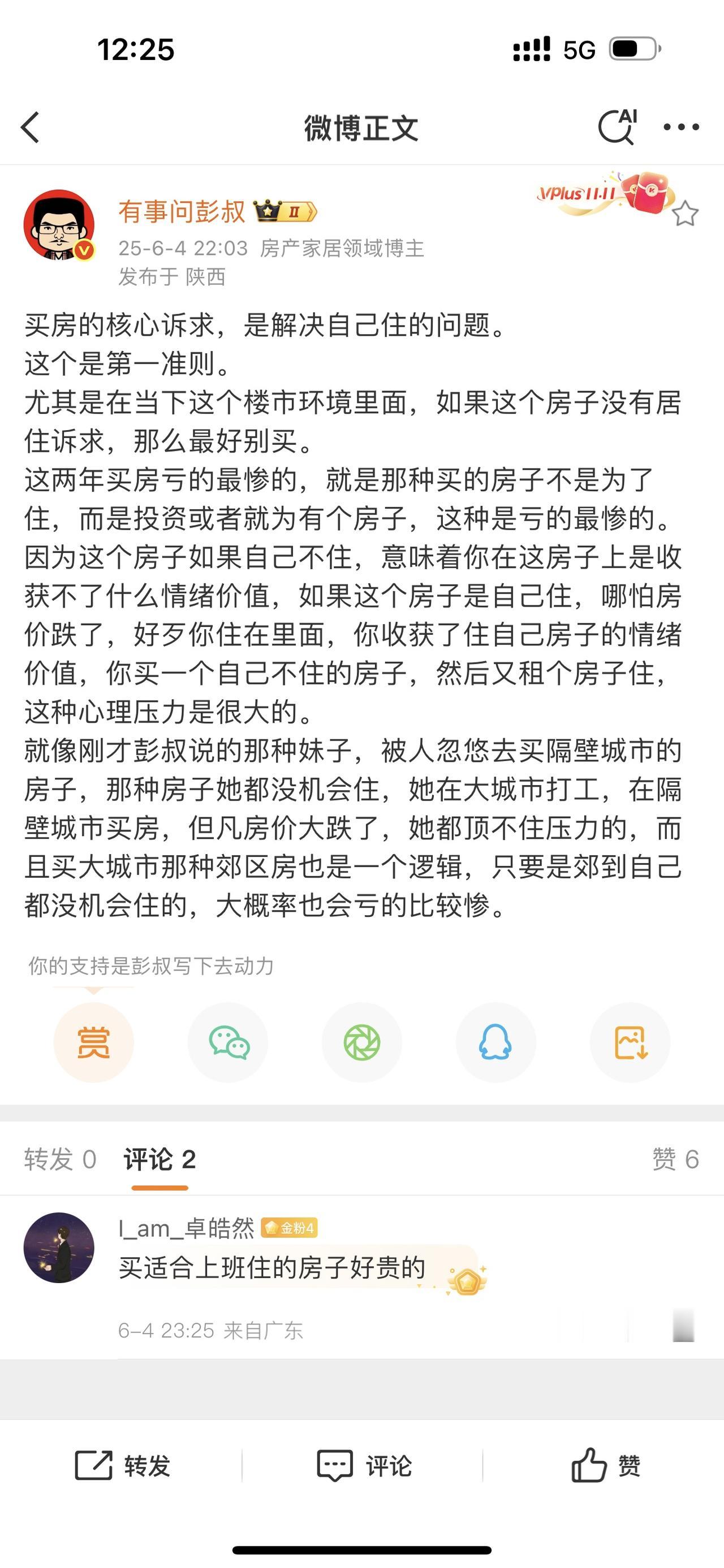Share the post to QQ

pyautogui.click(x=495, y=1042)
